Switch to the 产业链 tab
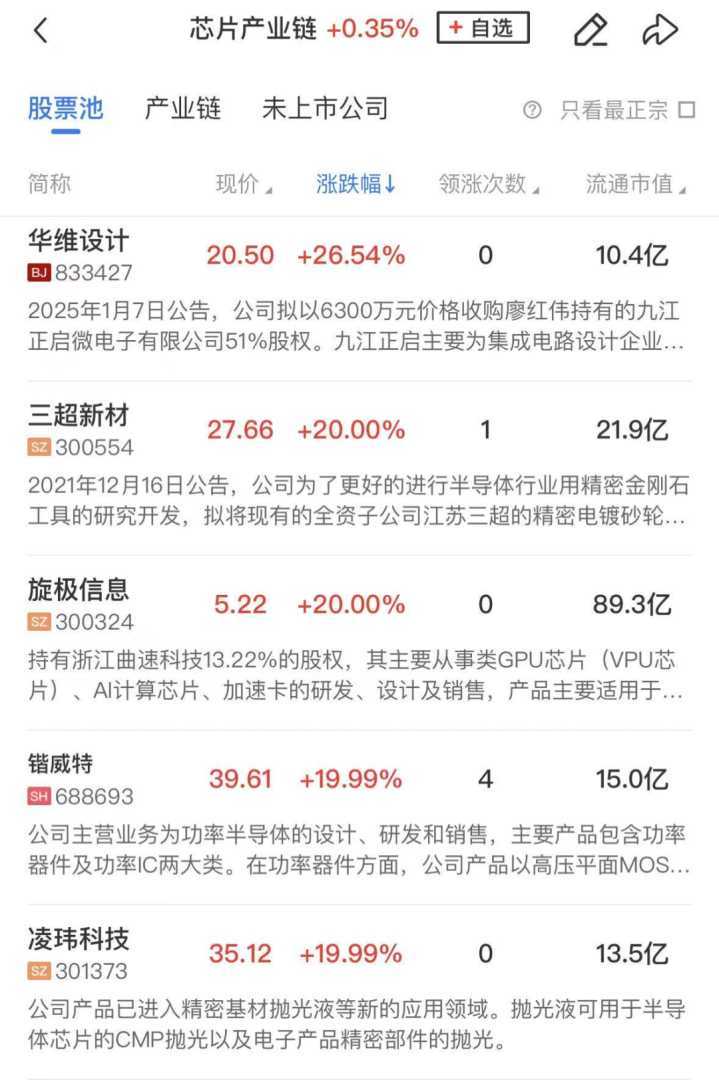The image size is (719, 1080). click(183, 109)
